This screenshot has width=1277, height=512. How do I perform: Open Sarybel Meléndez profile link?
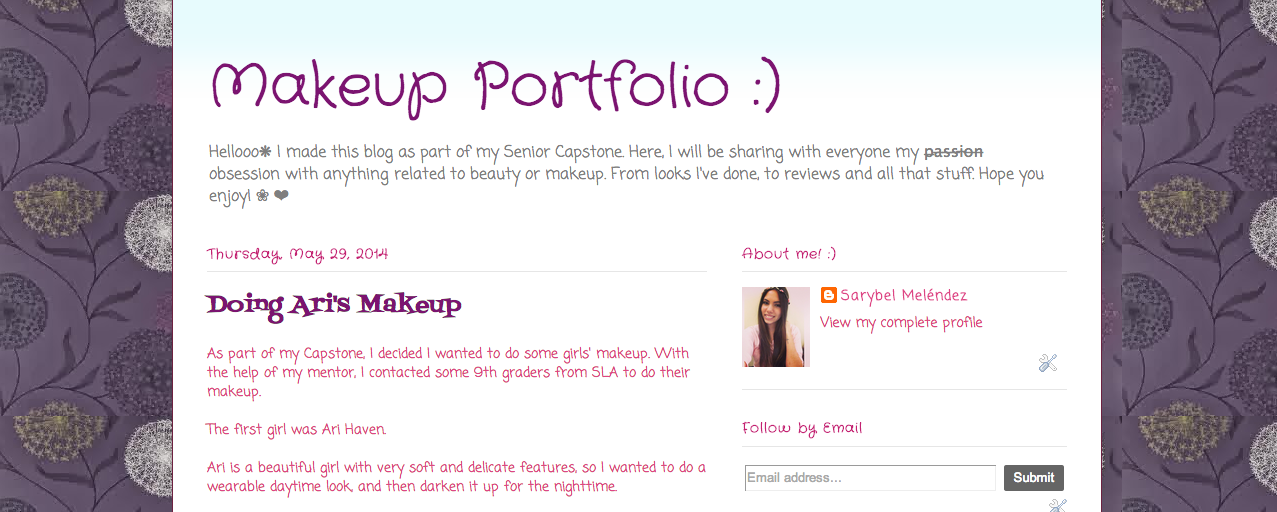click(903, 295)
